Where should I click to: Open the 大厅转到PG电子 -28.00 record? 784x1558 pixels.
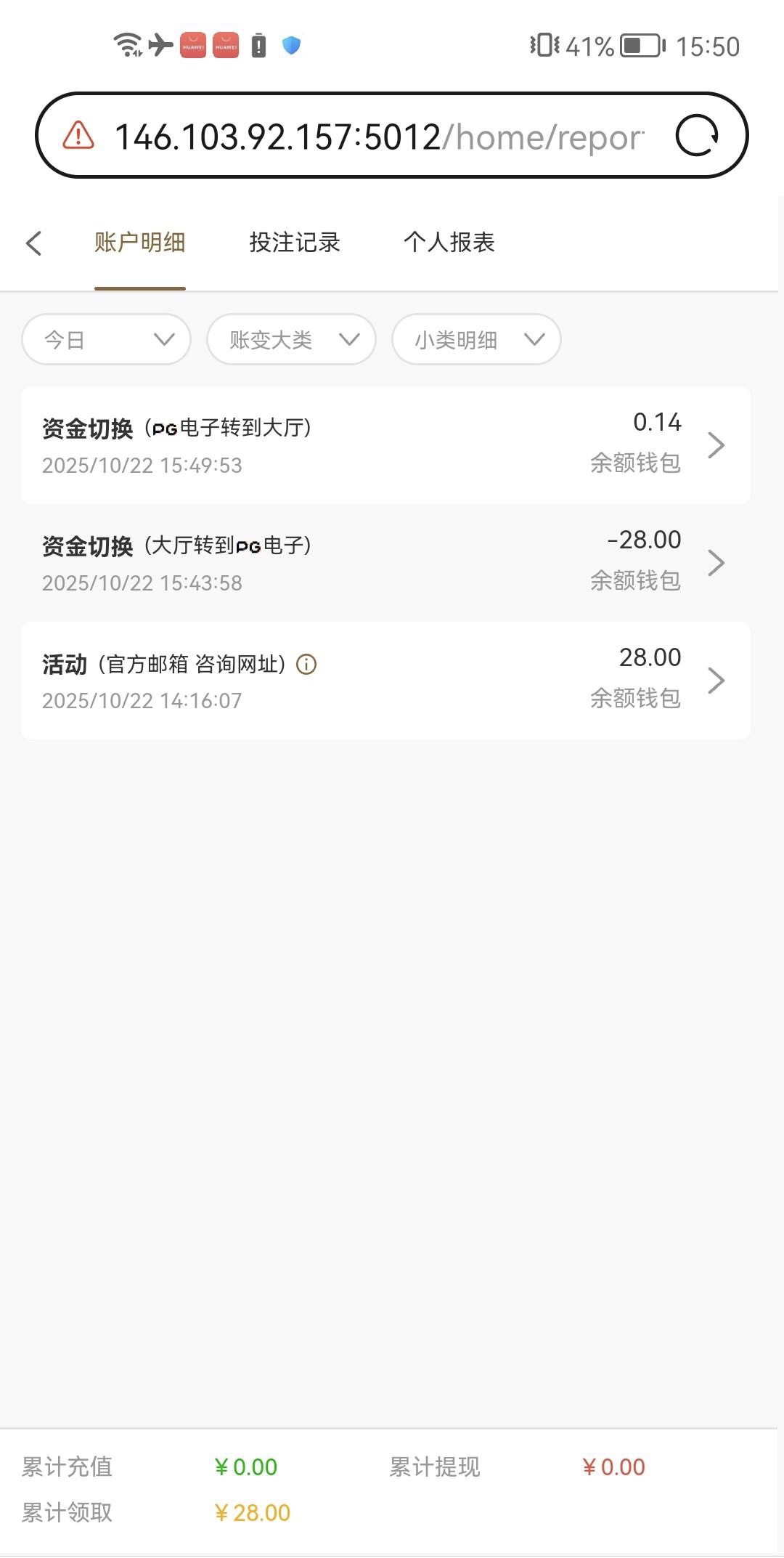pos(385,563)
